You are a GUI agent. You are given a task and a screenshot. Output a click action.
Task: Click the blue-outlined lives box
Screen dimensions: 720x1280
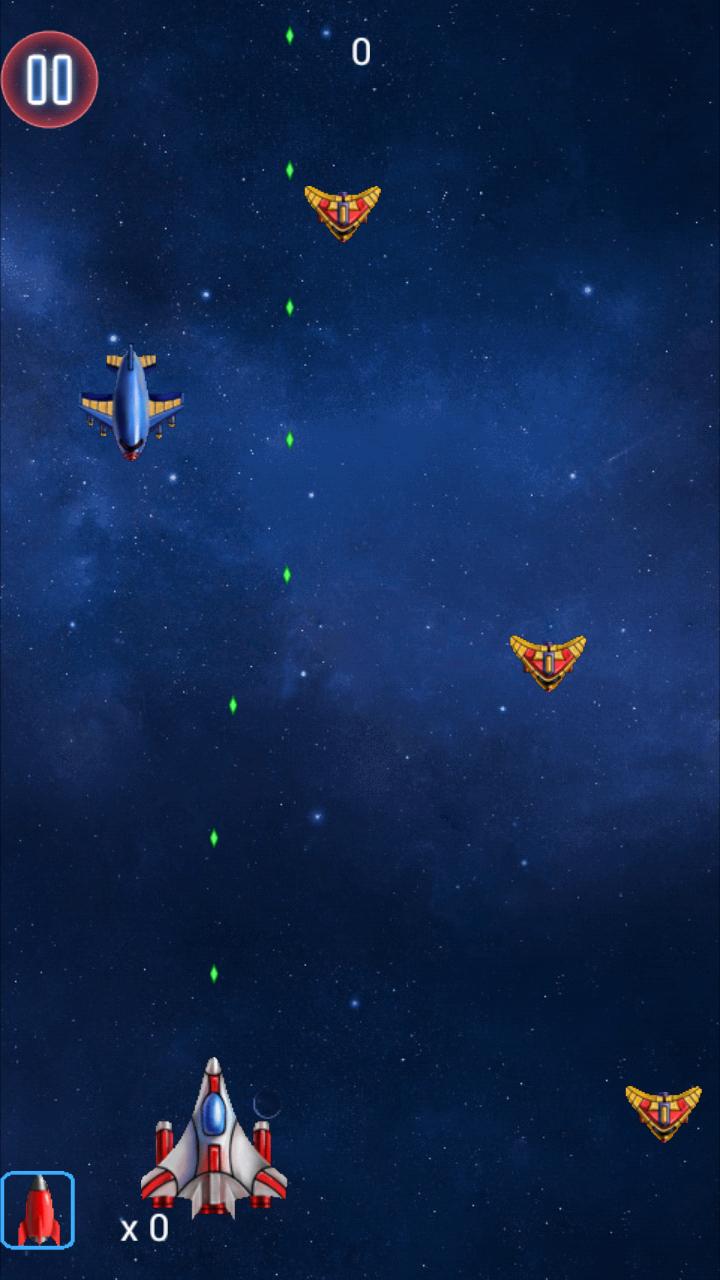pyautogui.click(x=38, y=1207)
